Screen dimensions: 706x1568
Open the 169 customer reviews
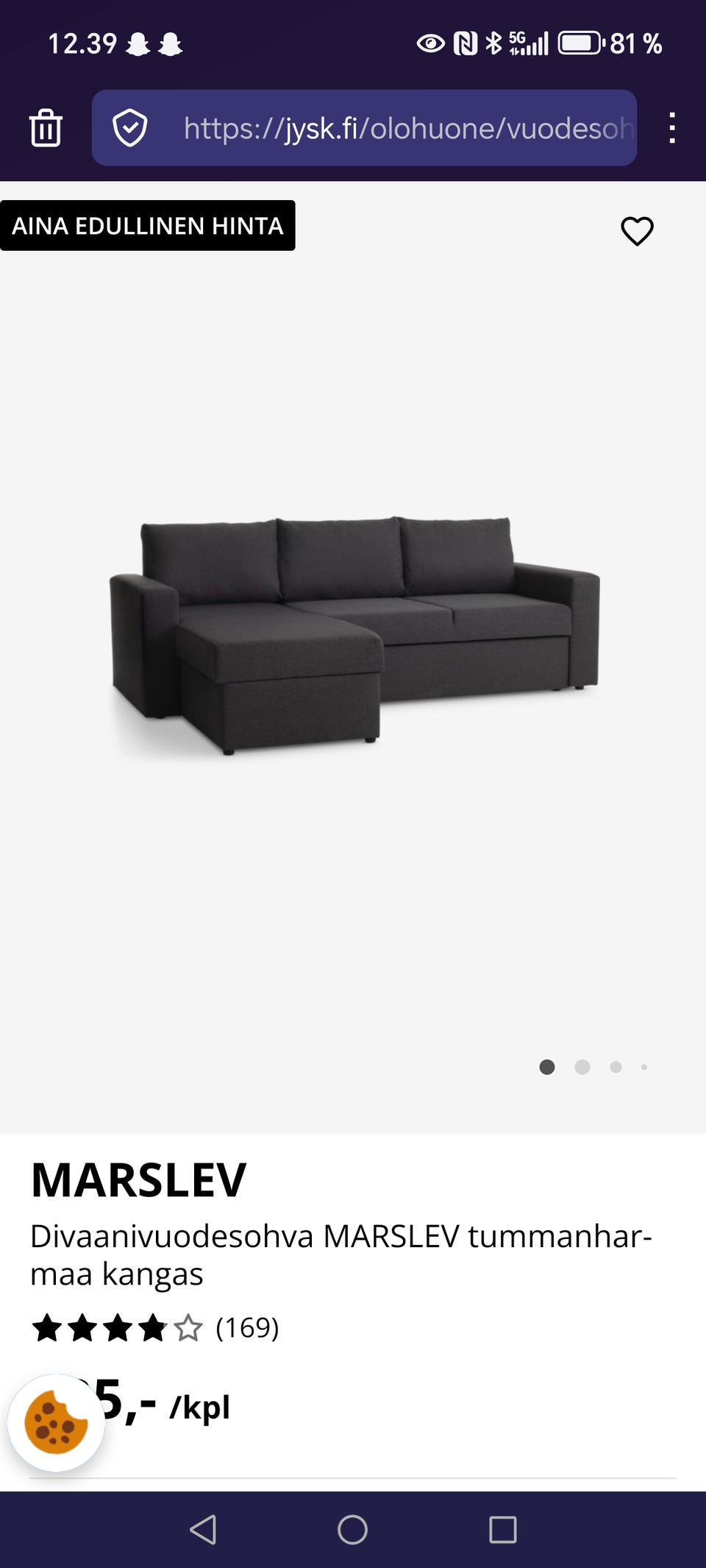point(246,1328)
